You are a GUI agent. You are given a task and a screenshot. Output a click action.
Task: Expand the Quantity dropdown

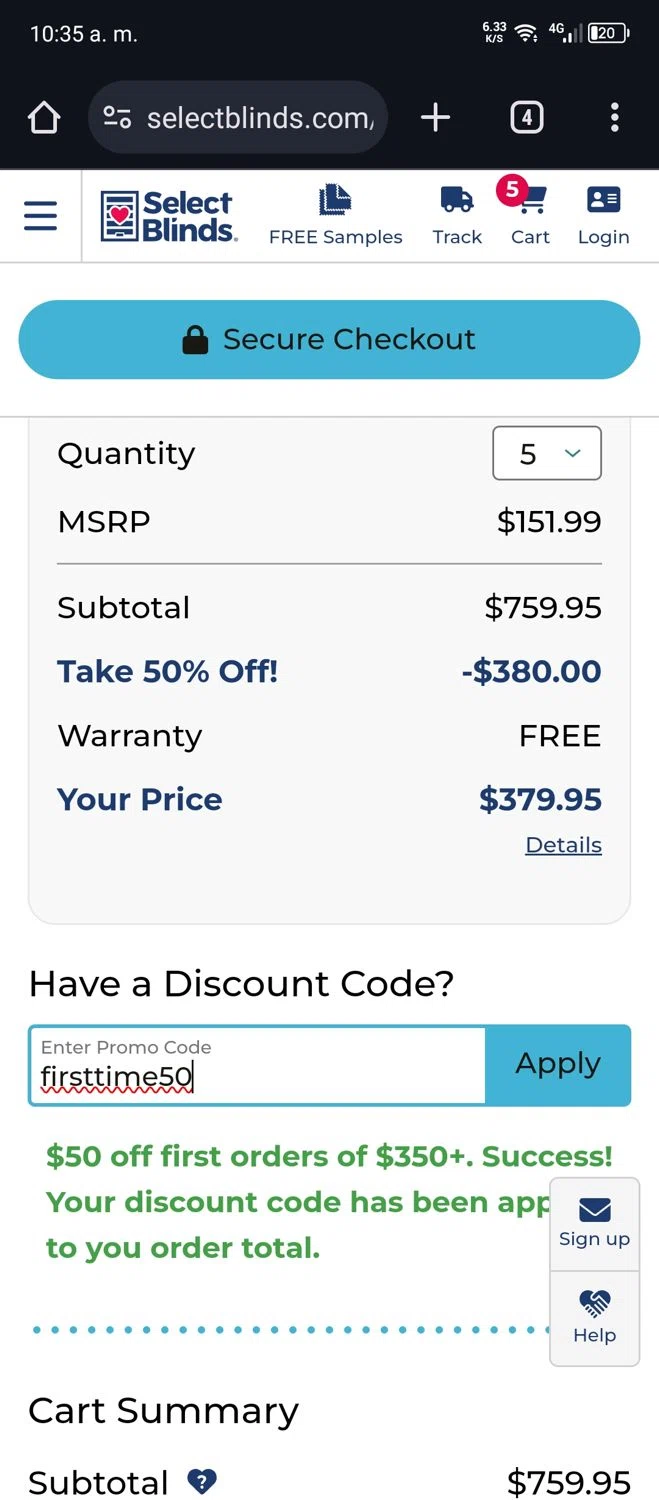pos(547,454)
